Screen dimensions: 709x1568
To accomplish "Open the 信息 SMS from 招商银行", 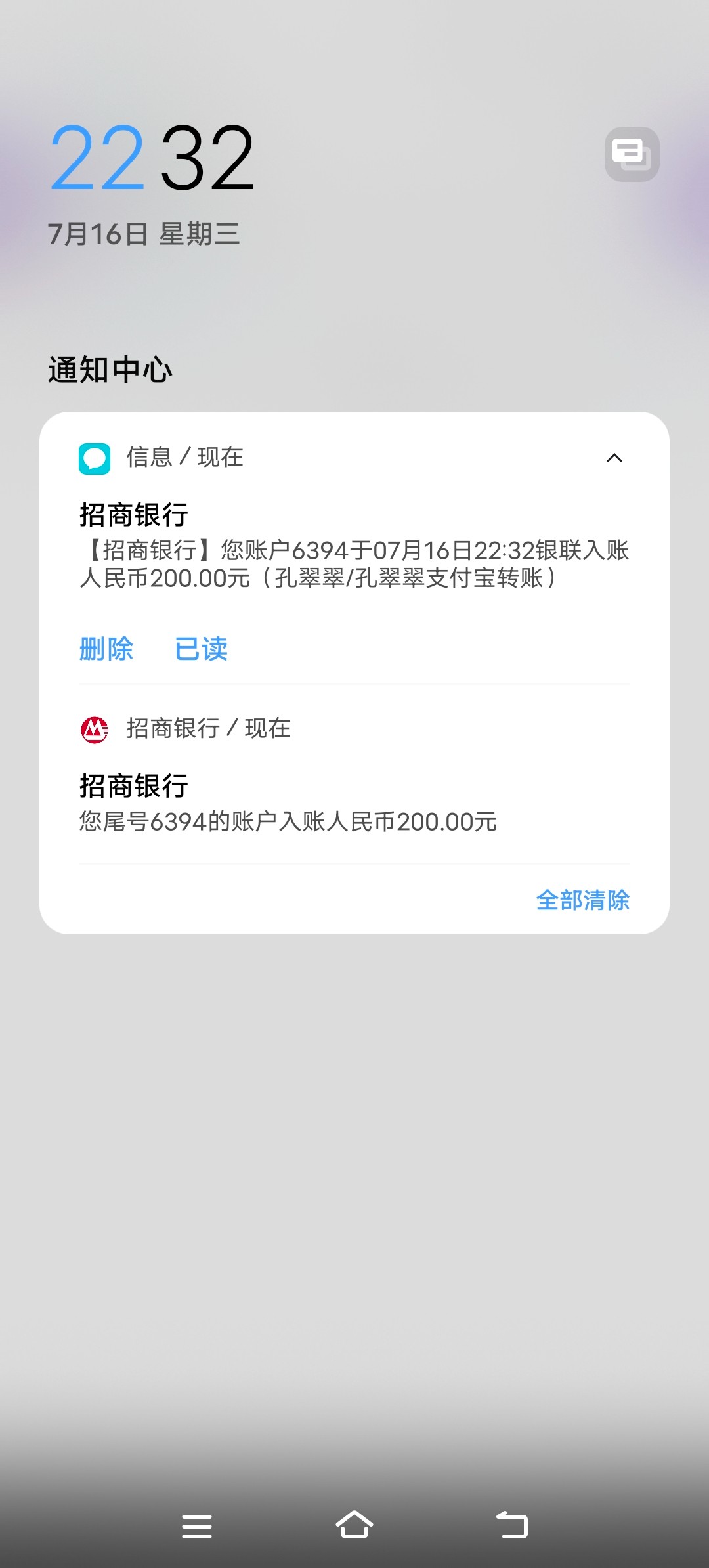I will point(353,550).
